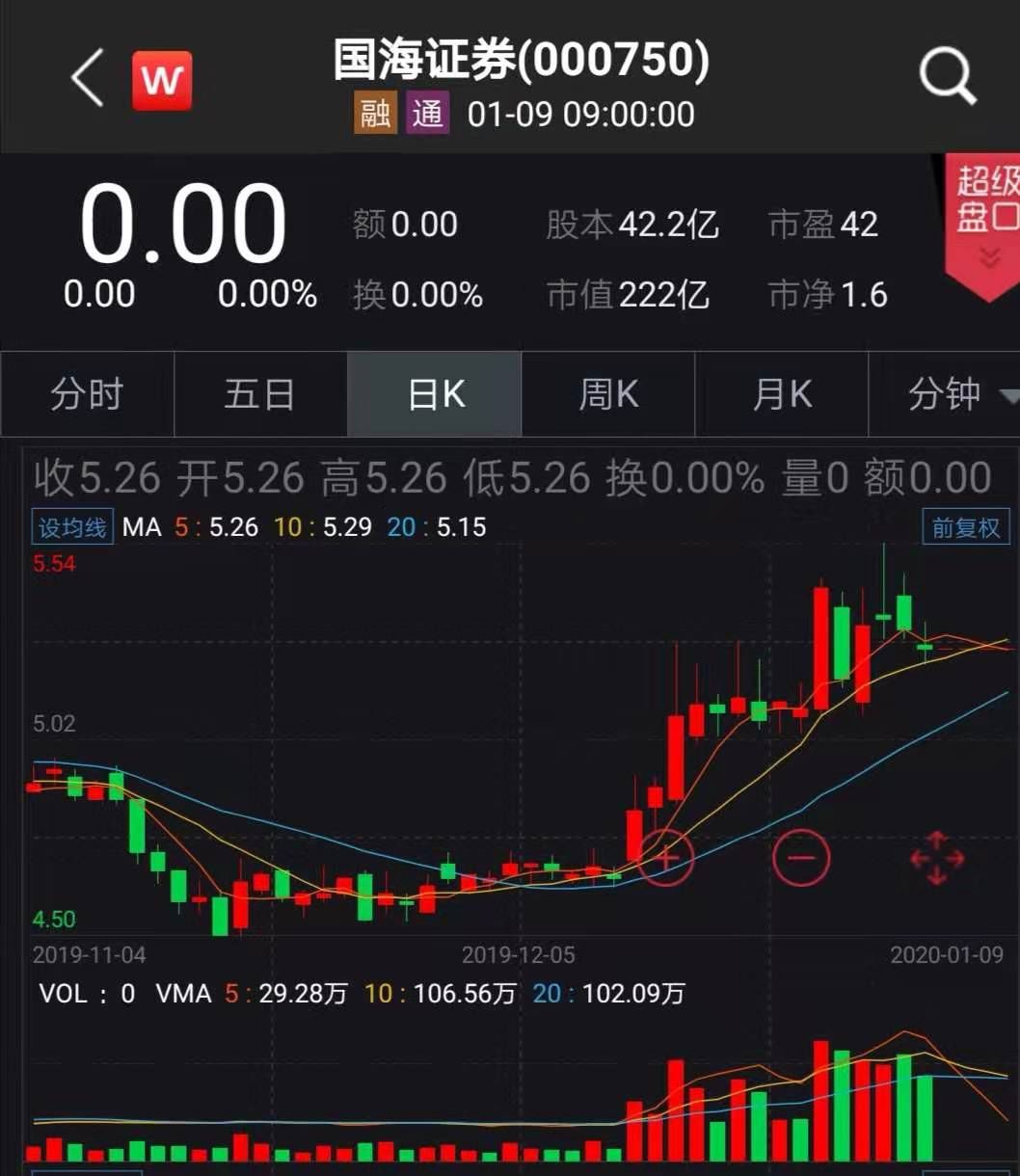
Task: Switch to the 月K chart tab
Action: (782, 394)
